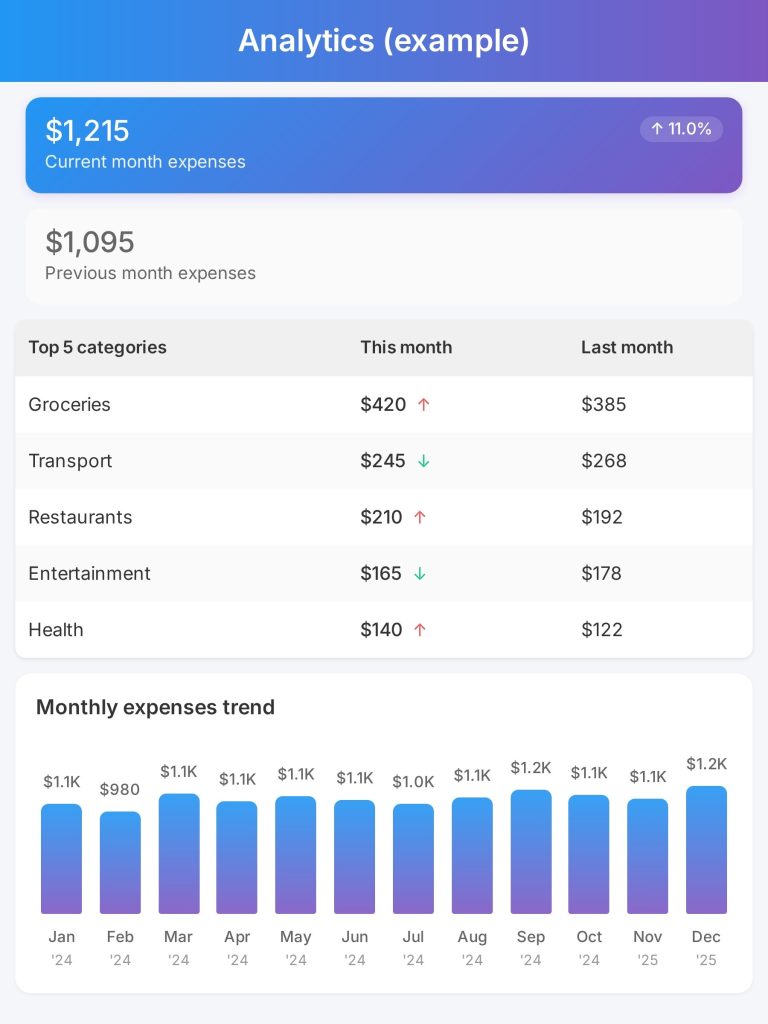Click the This month column header
Screen dimensions: 768x1024
(x=406, y=347)
